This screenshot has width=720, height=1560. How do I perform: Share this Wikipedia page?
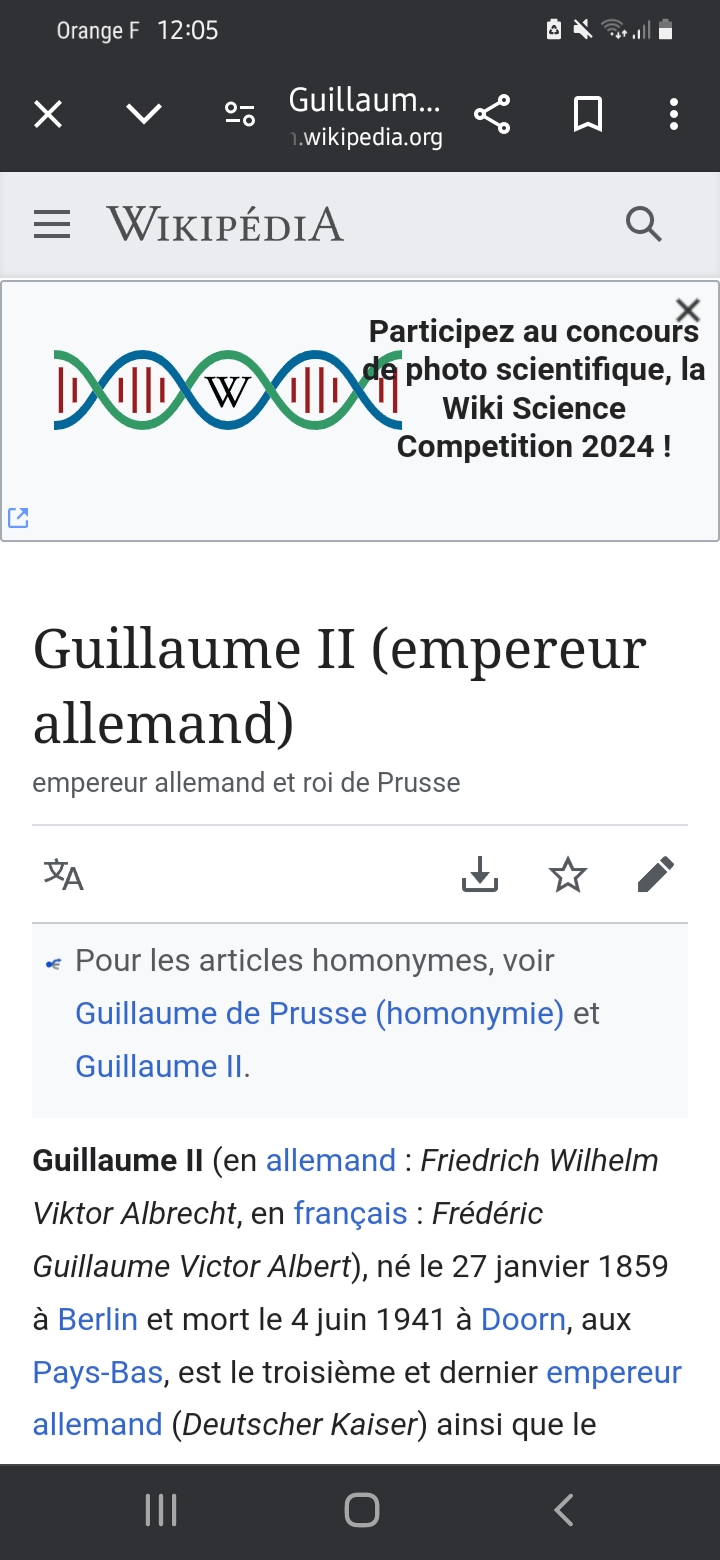[492, 115]
